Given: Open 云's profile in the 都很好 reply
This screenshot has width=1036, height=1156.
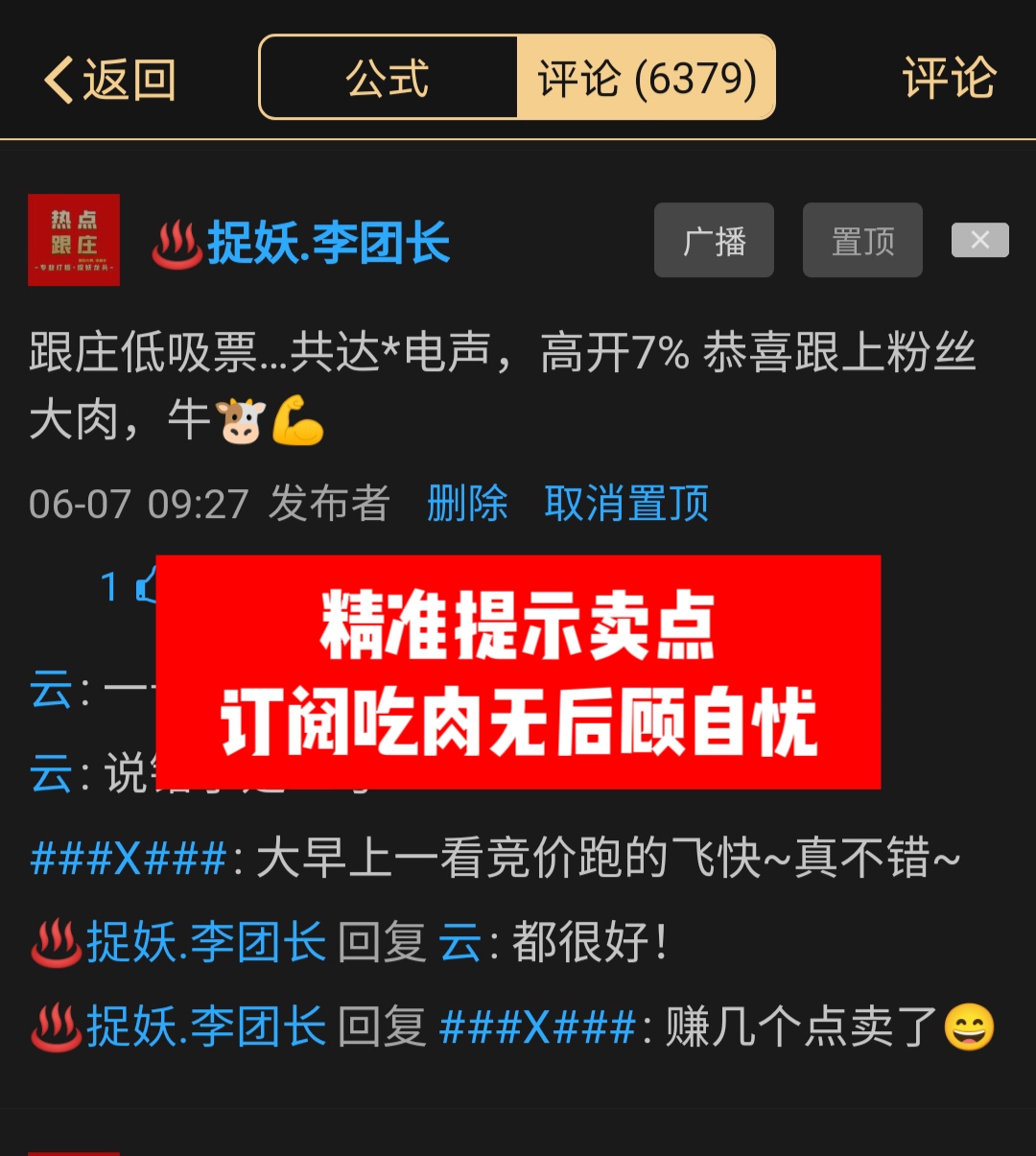Looking at the screenshot, I should (x=459, y=942).
